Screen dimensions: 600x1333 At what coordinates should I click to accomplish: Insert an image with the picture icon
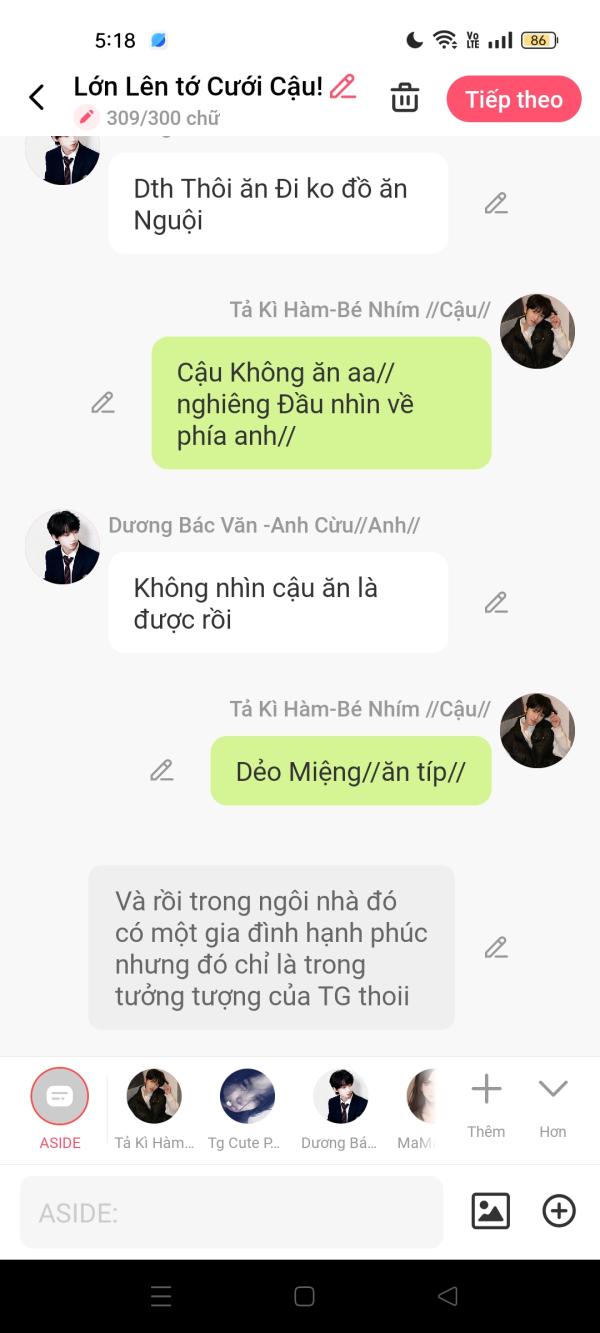490,1211
